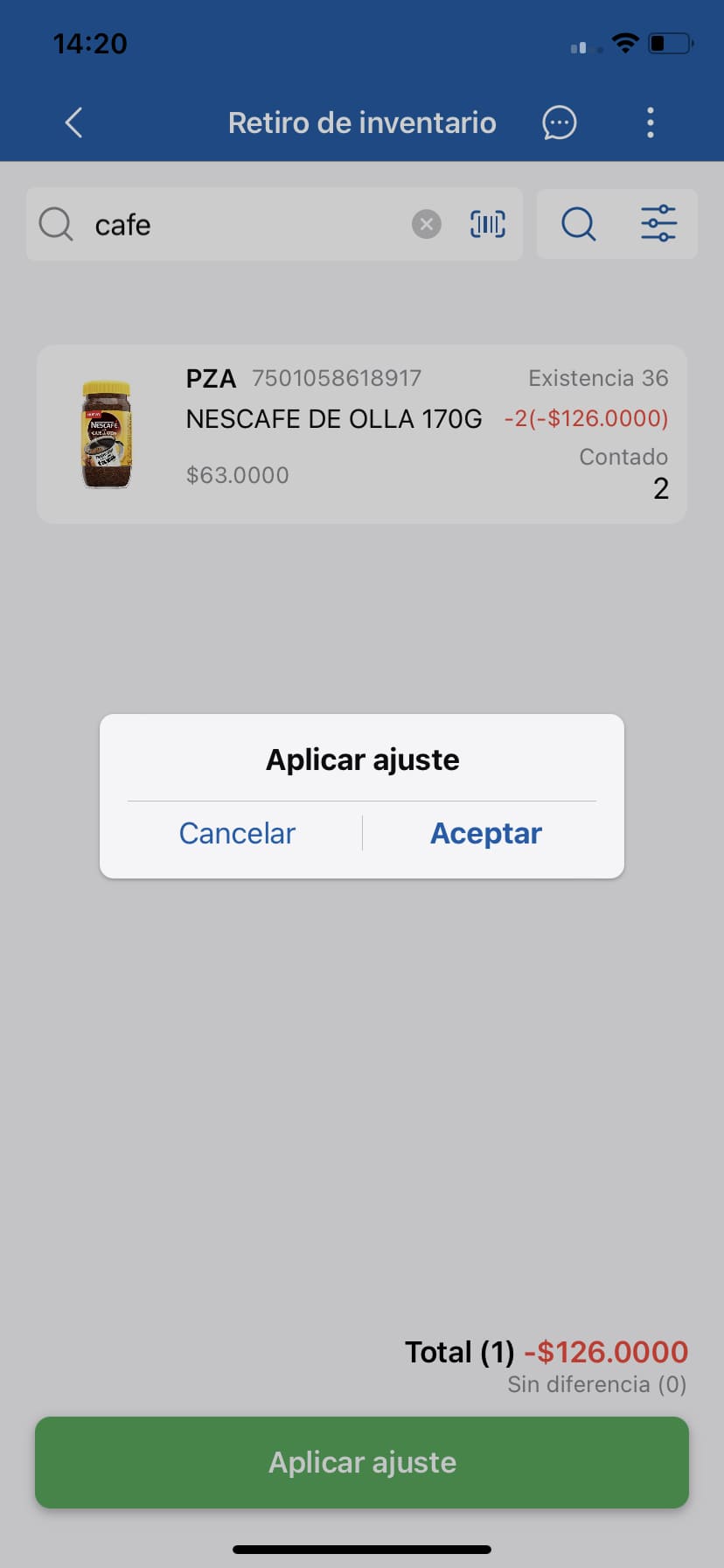Open the three-dot overflow menu
This screenshot has height=1568, width=724.
coord(650,122)
